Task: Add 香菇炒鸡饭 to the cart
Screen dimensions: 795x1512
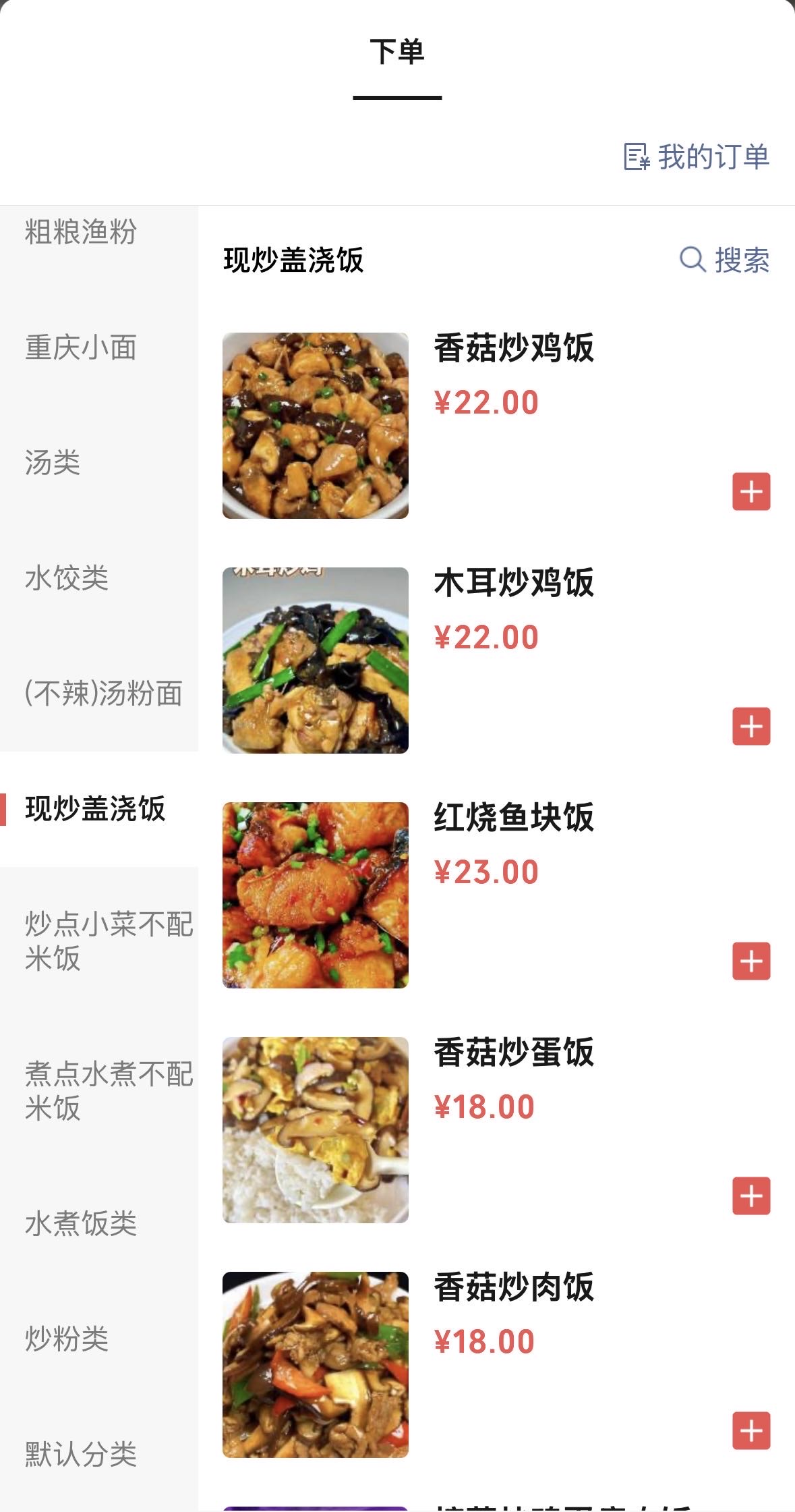Action: 751,491
